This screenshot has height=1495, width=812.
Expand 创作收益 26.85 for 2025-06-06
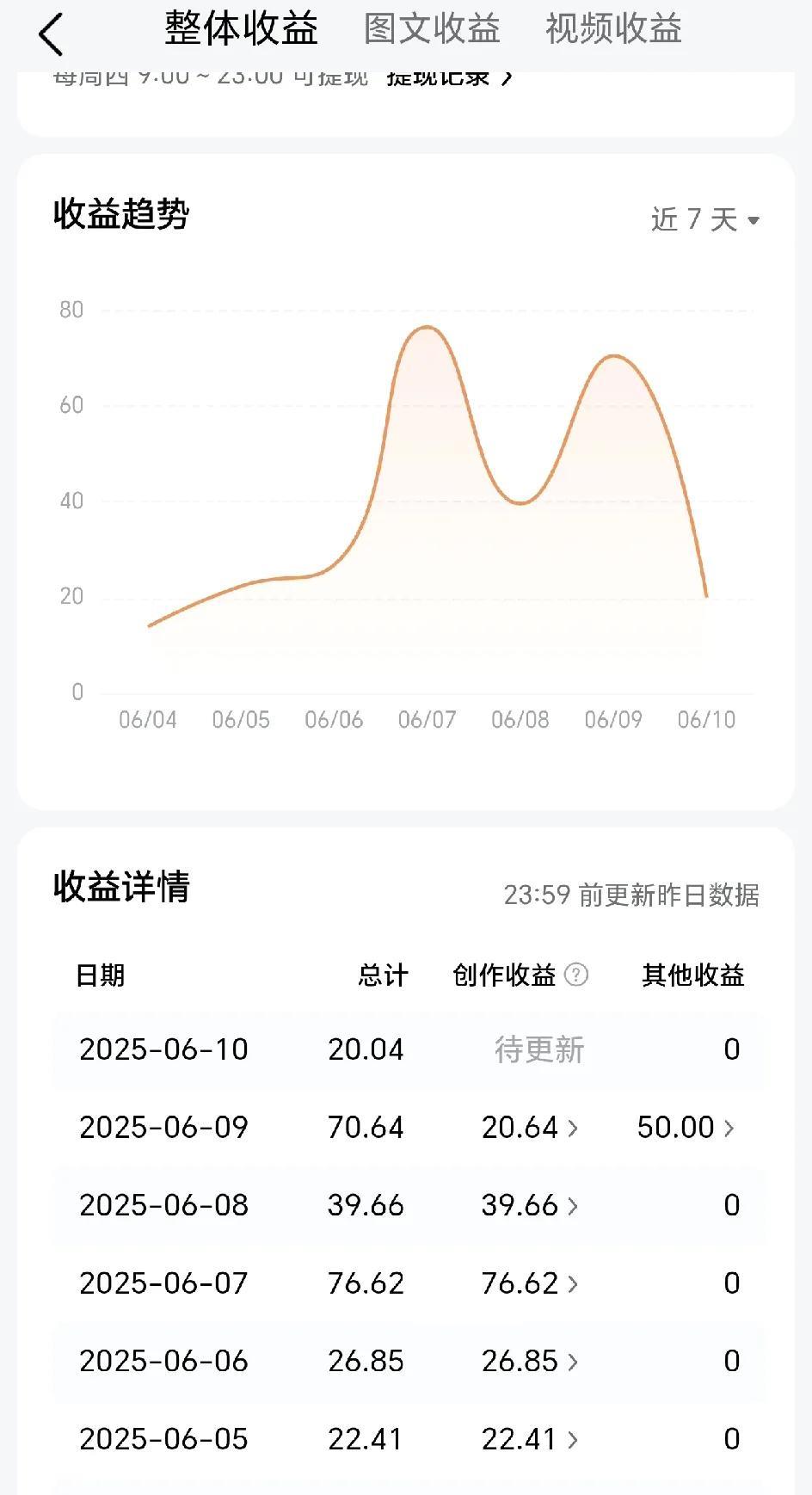click(x=530, y=1361)
